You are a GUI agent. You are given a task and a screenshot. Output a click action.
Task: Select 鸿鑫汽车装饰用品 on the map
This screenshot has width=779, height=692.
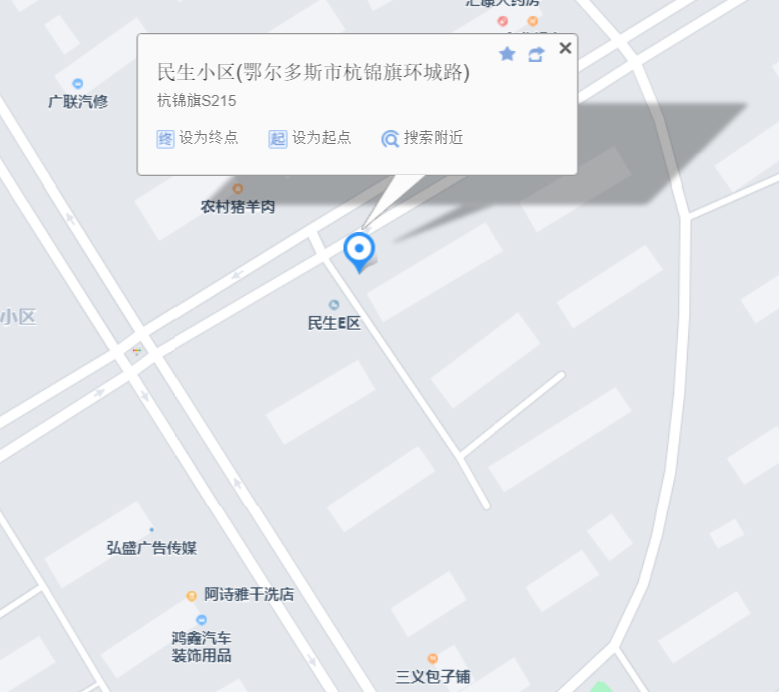click(201, 620)
